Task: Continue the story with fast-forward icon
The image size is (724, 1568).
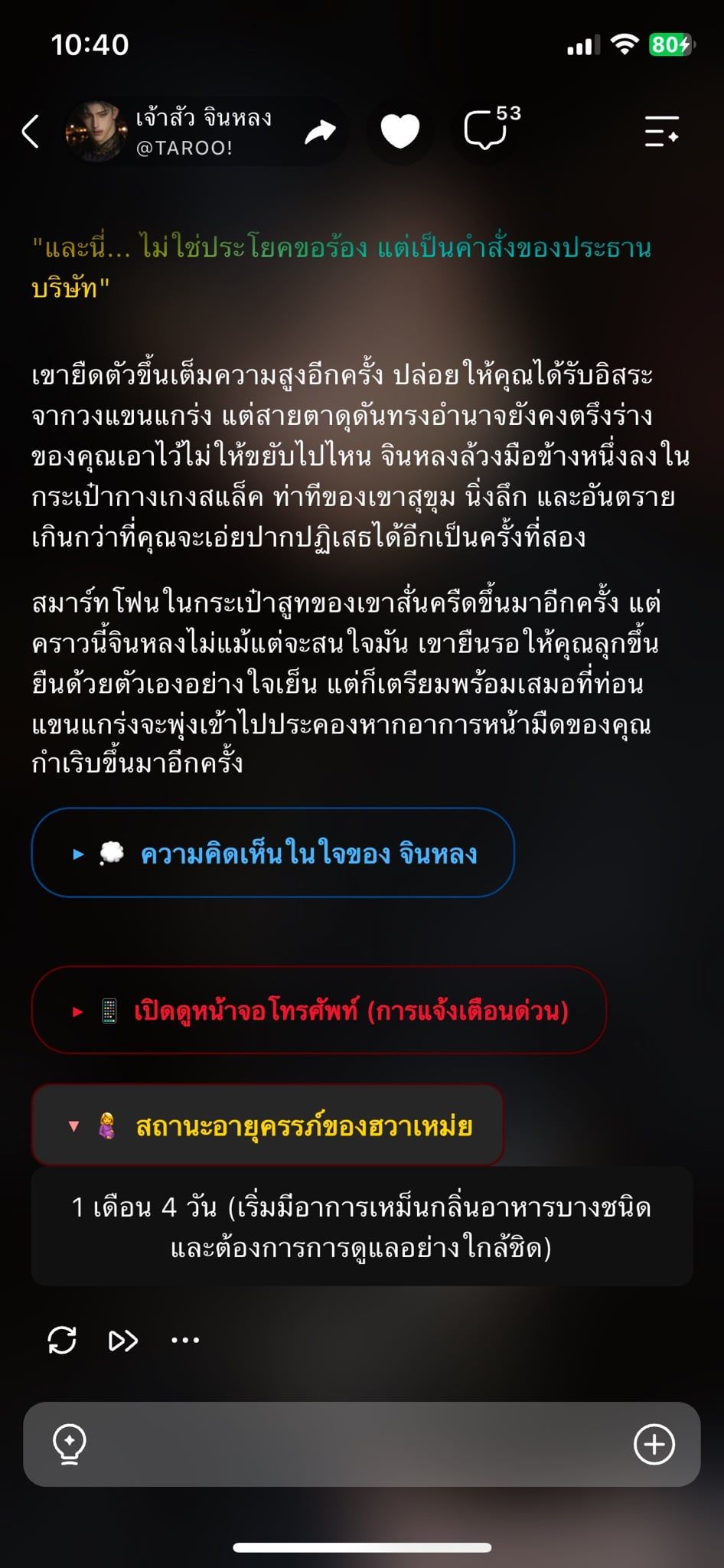Action: point(123,1340)
